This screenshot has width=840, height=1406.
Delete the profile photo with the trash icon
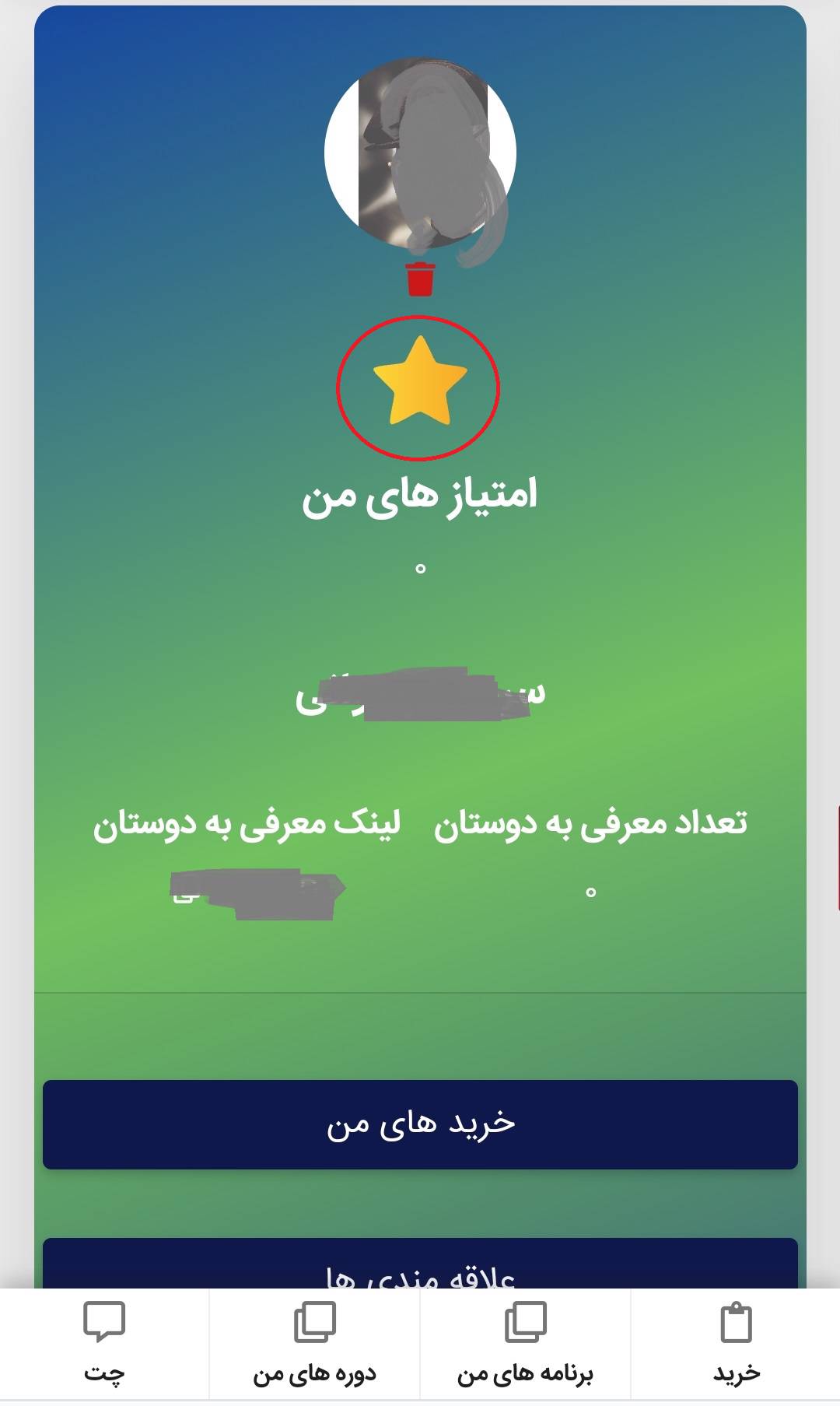click(420, 279)
